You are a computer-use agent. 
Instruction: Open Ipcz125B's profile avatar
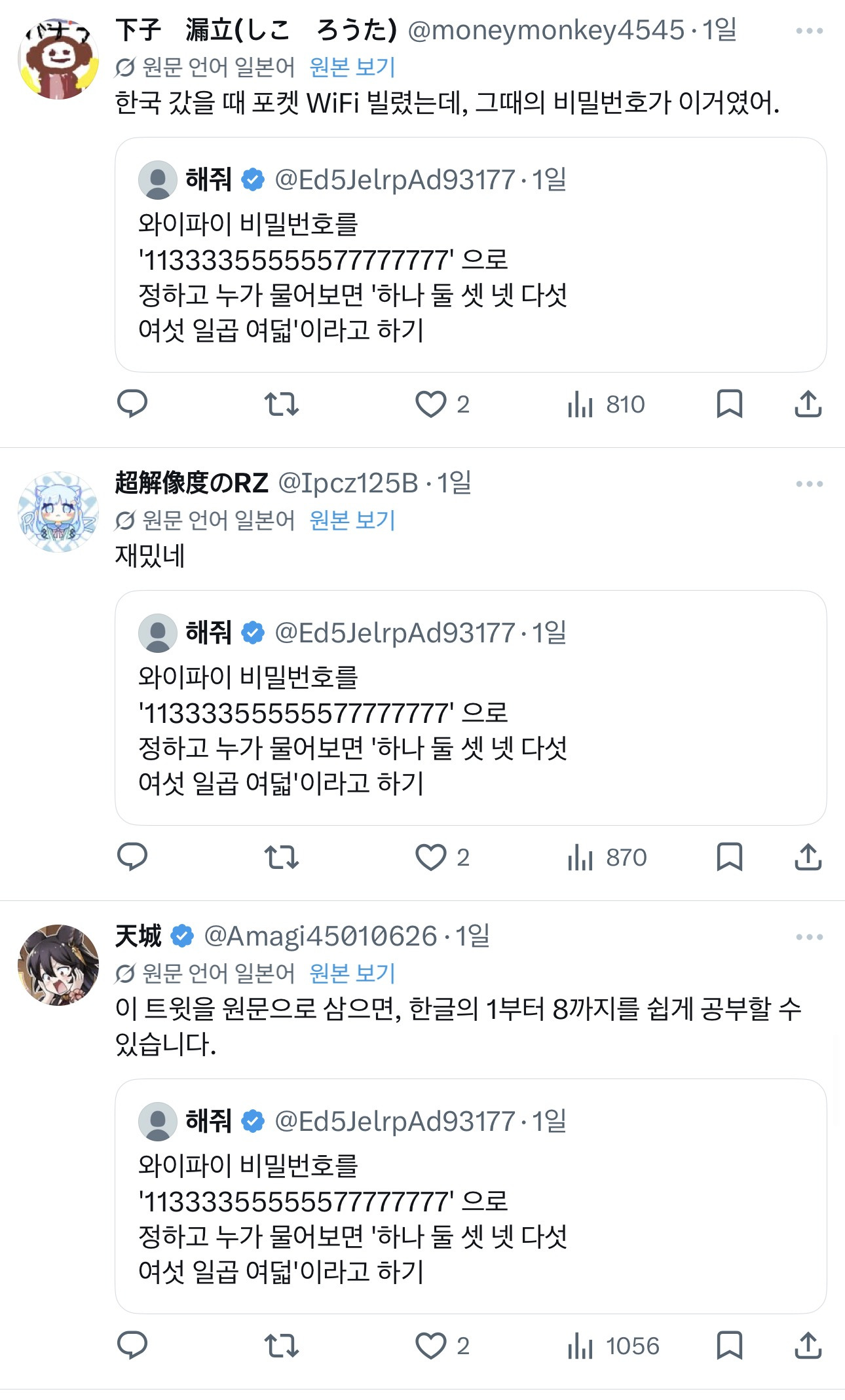point(58,512)
